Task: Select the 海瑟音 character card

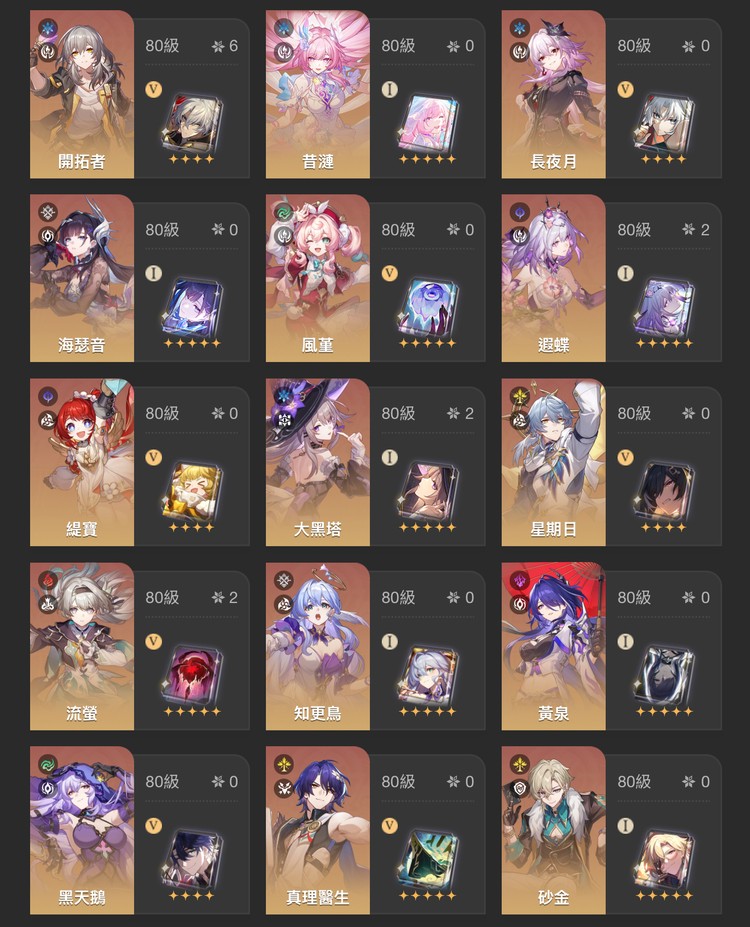Action: click(82, 278)
